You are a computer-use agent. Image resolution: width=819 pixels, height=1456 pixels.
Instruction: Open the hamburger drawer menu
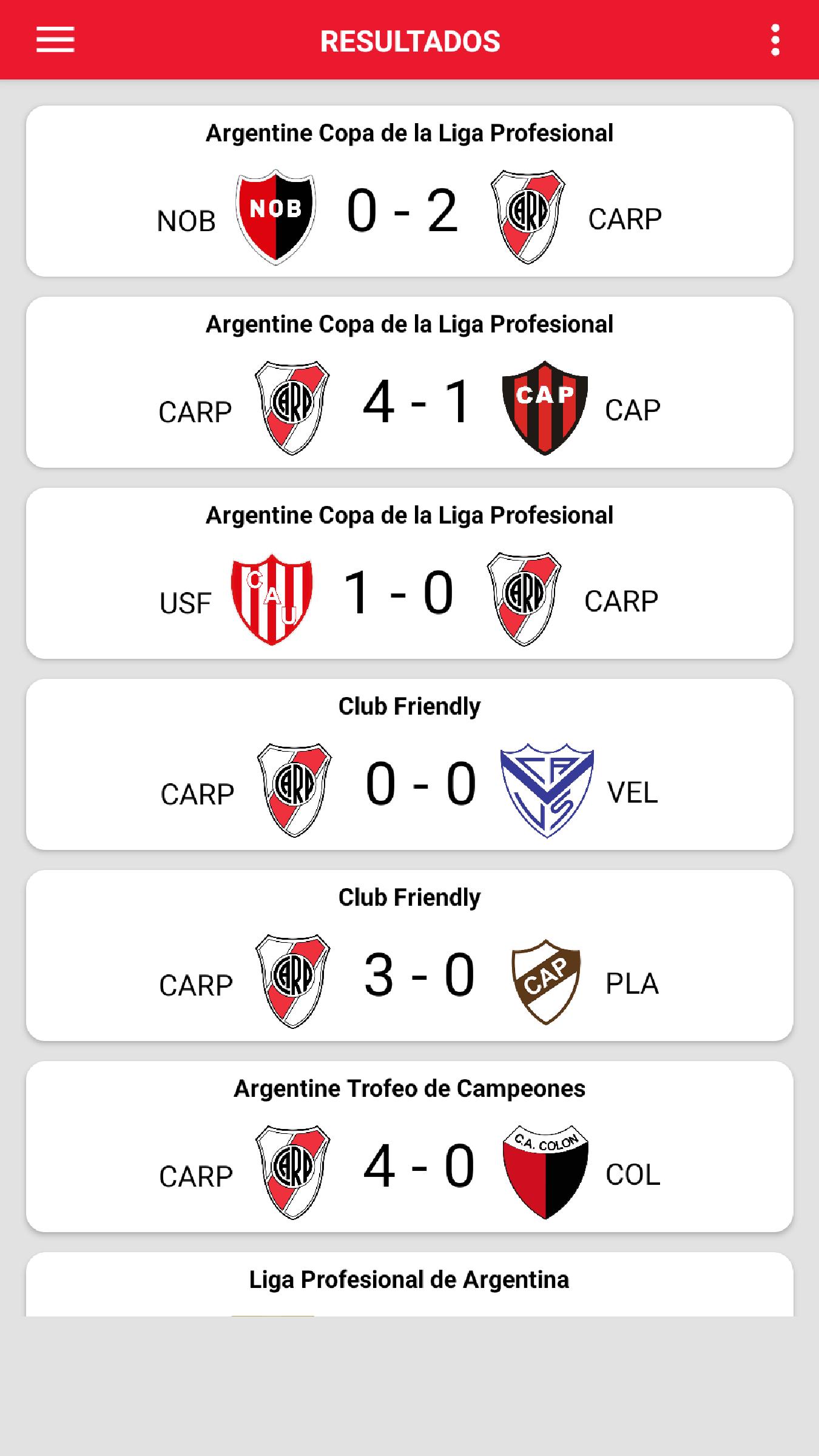(x=55, y=40)
